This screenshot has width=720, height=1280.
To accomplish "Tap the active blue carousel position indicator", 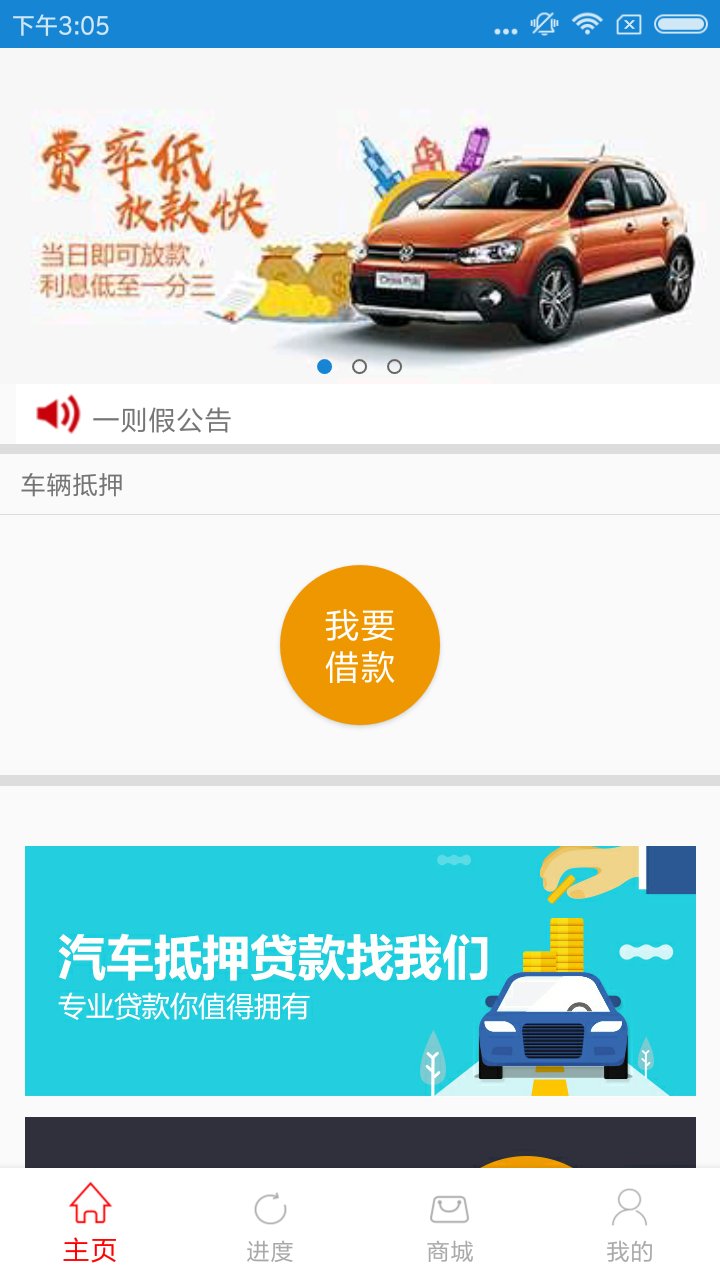I will 325,367.
